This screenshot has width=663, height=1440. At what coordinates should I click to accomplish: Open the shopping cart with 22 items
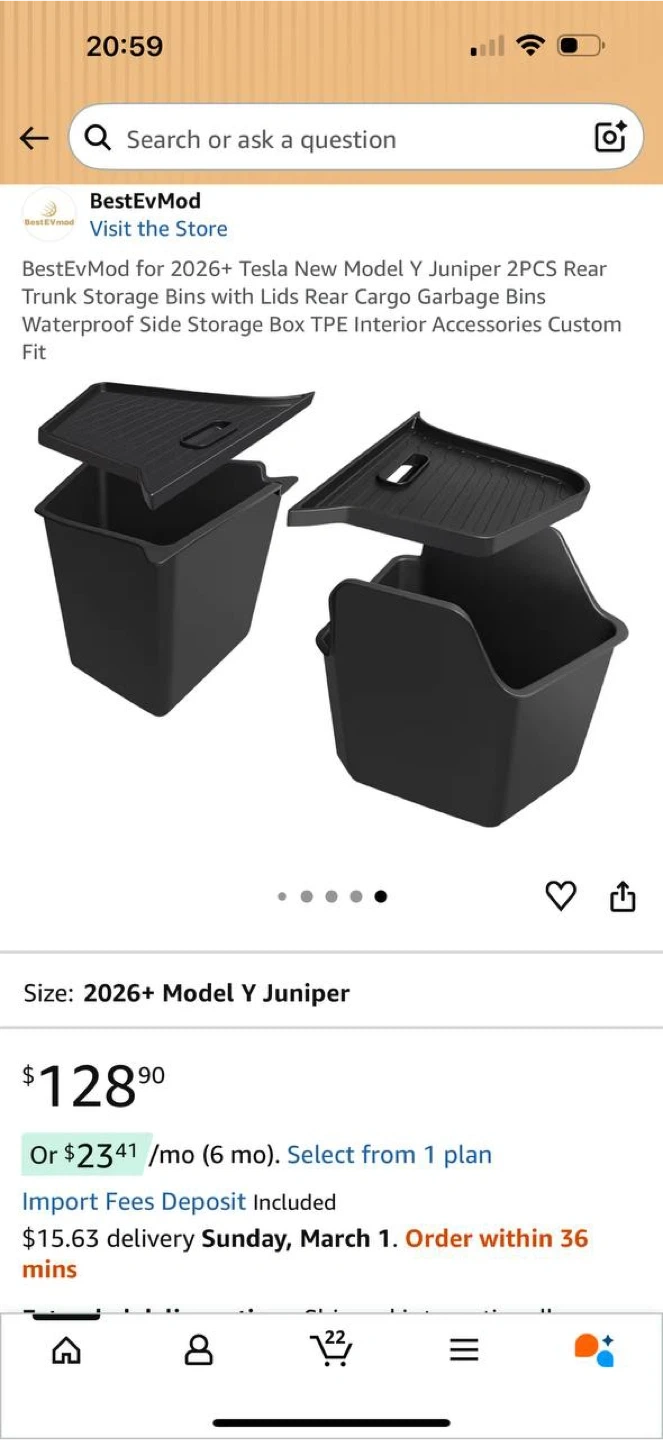331,1349
